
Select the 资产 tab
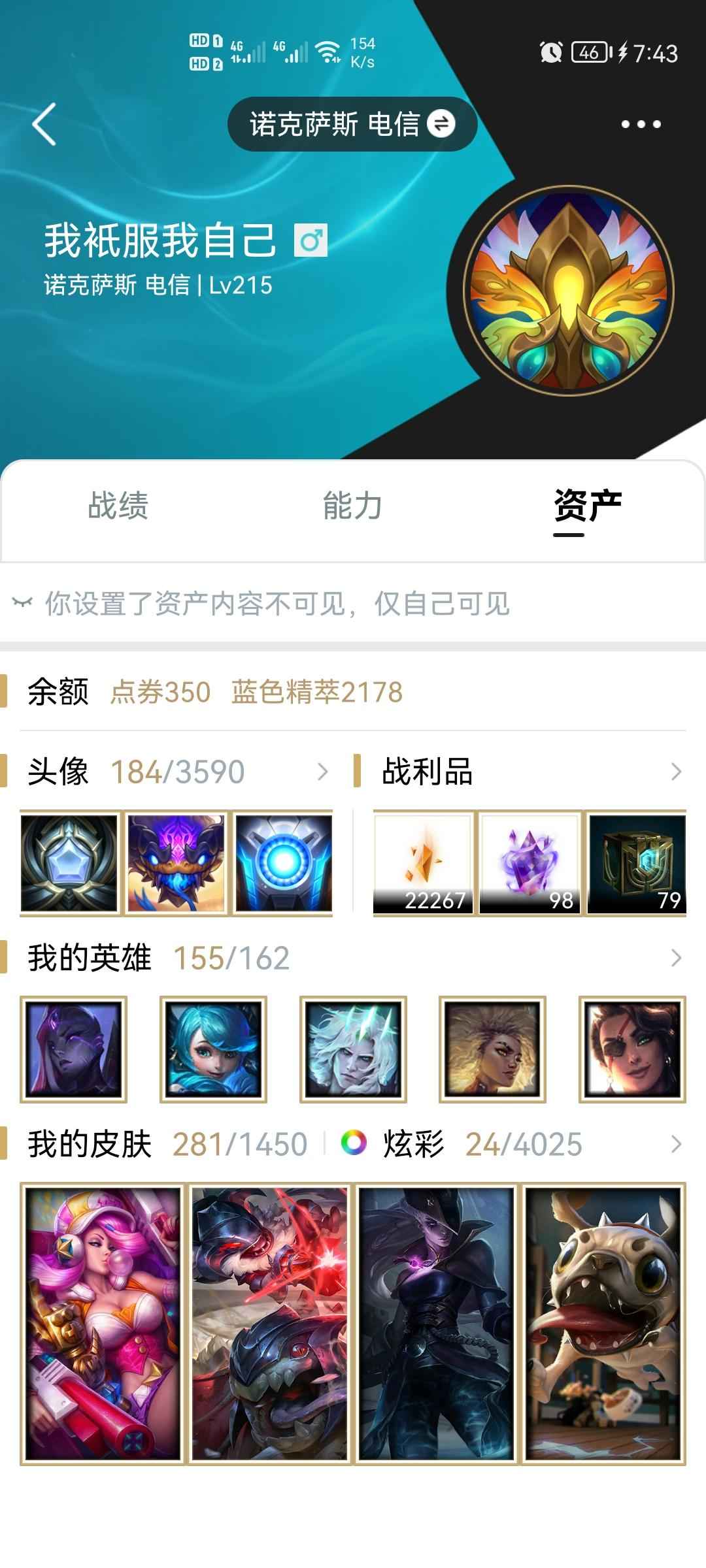point(587,506)
